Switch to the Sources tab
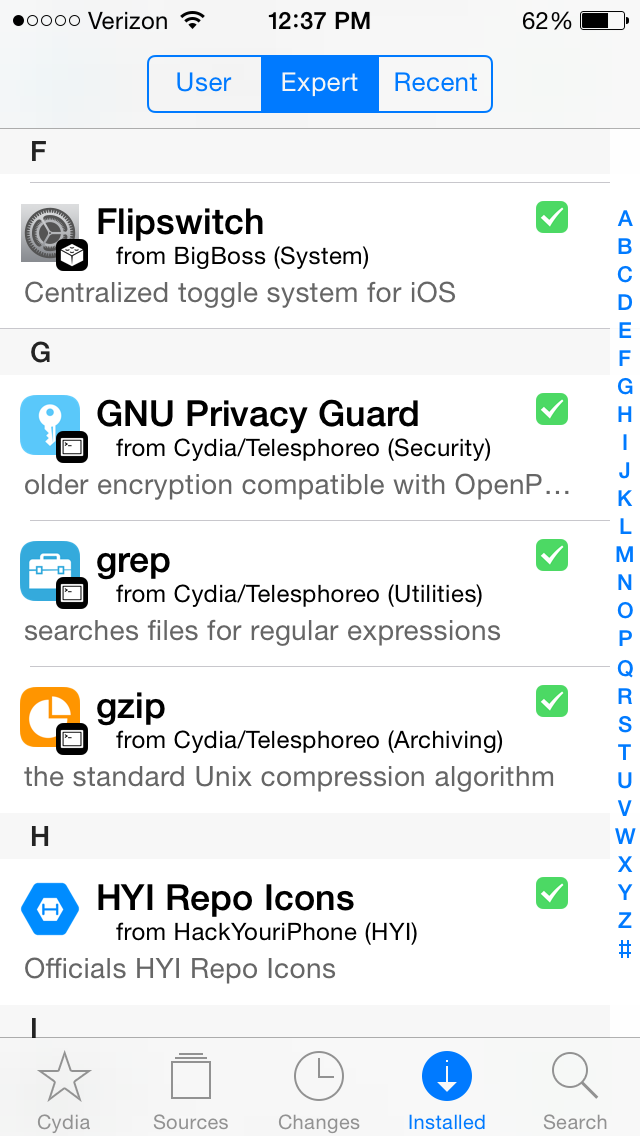The width and height of the screenshot is (640, 1136). [x=191, y=1092]
